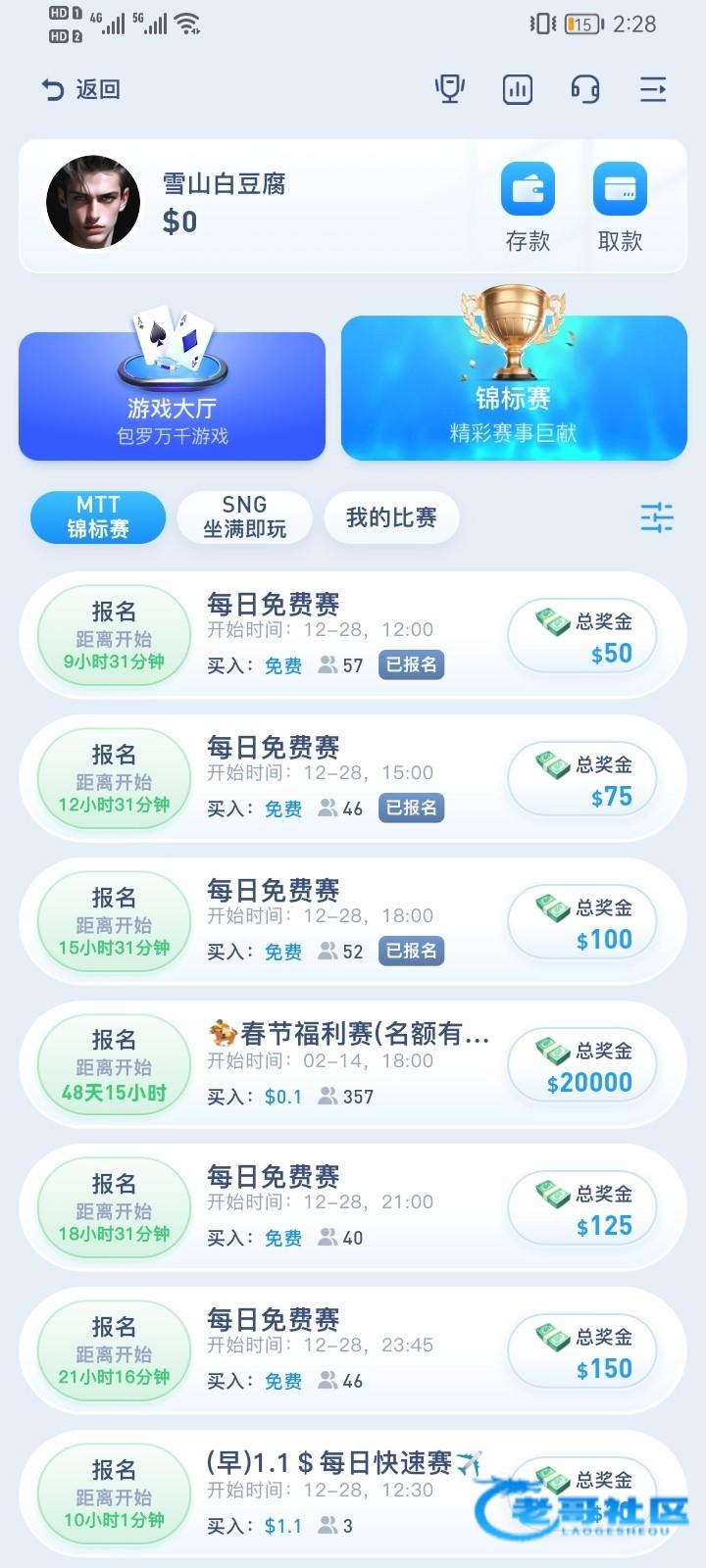Open the 锦标赛 tournament card
Screen dimensions: 706x1568
[x=514, y=388]
